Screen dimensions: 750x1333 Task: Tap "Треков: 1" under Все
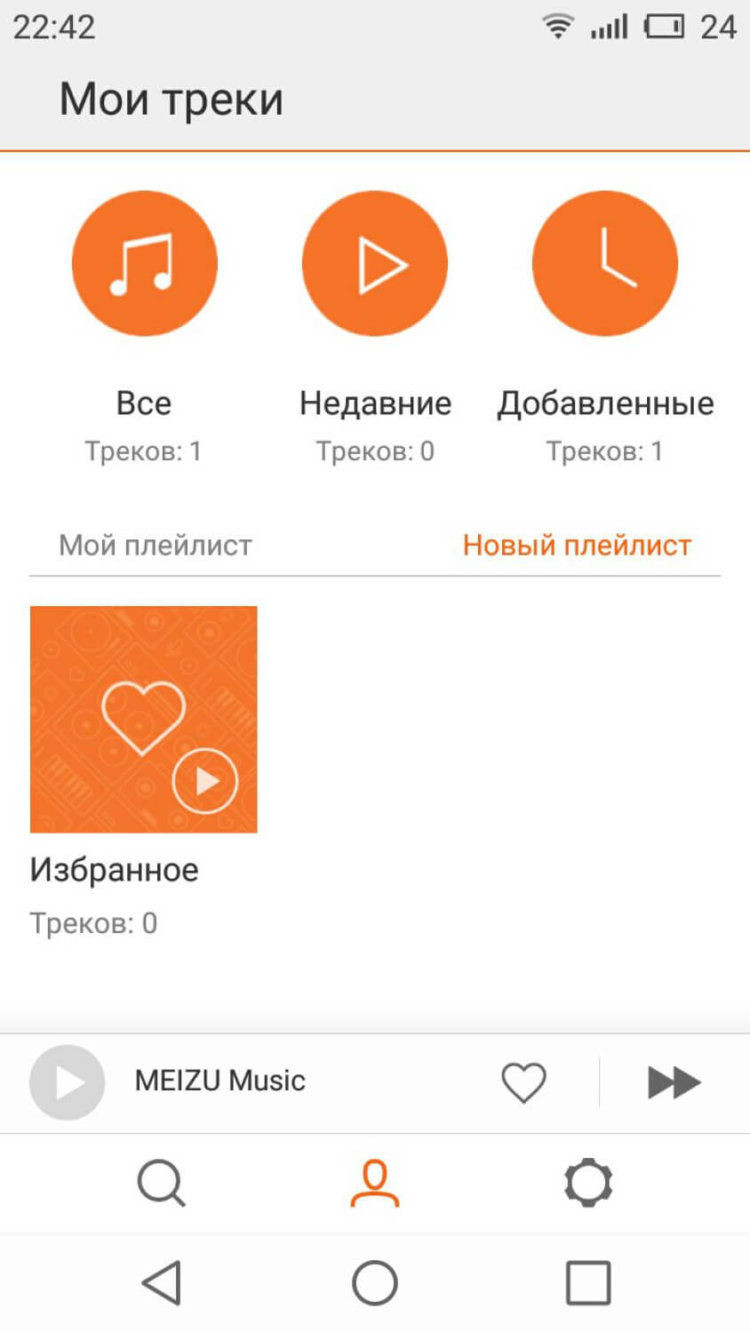[x=144, y=450]
